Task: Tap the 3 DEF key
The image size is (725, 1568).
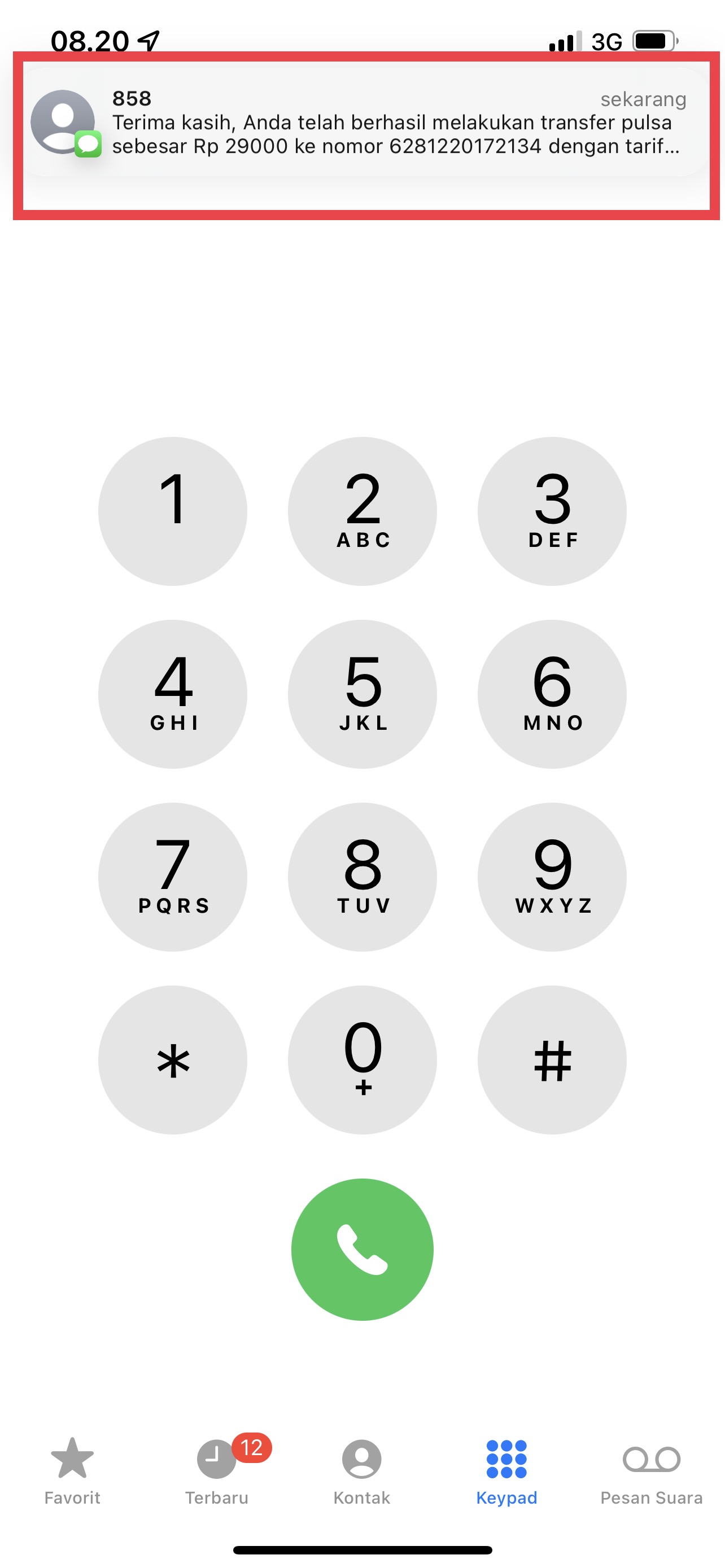Action: 552,511
